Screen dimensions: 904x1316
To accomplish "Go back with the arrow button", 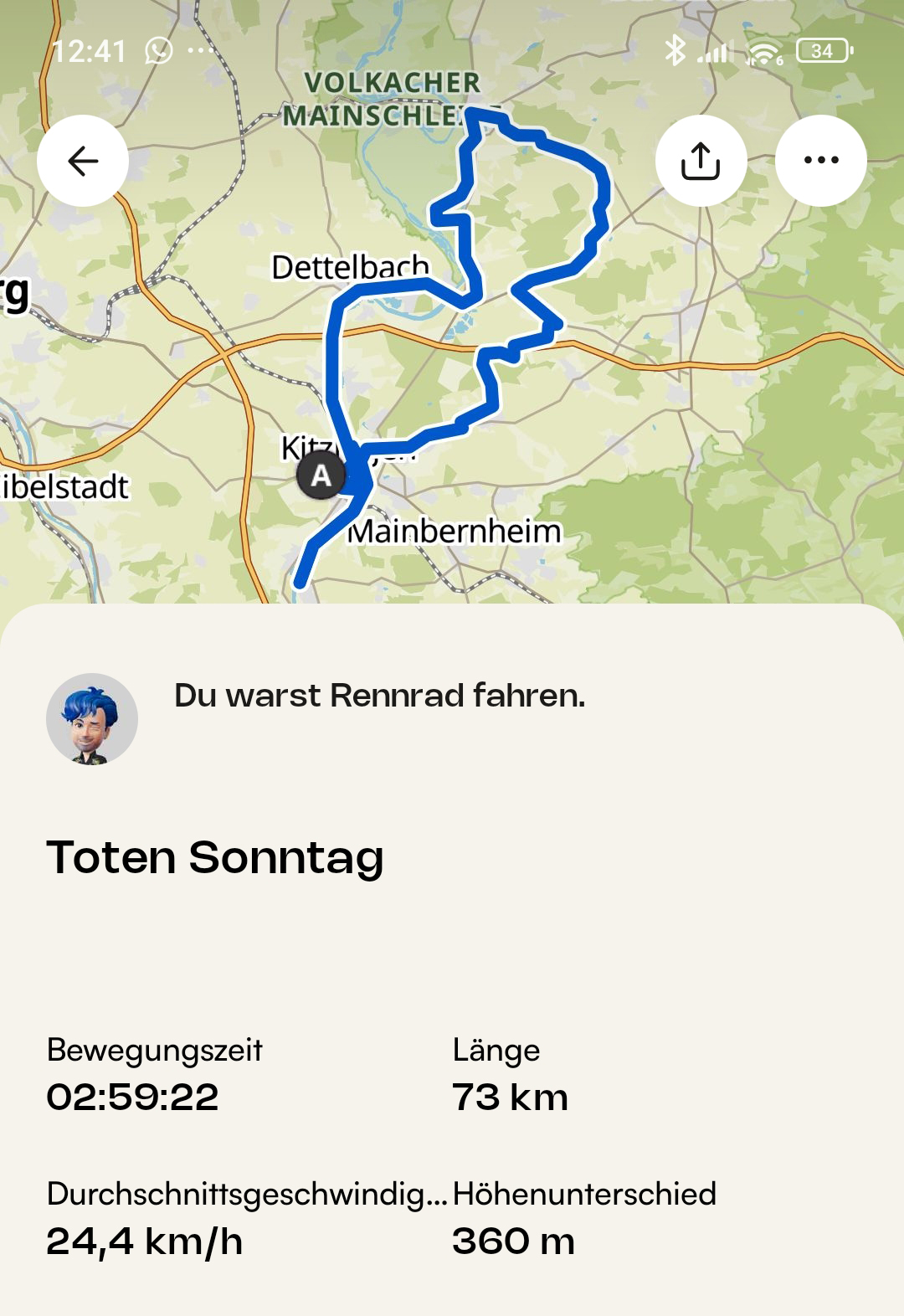I will click(83, 161).
